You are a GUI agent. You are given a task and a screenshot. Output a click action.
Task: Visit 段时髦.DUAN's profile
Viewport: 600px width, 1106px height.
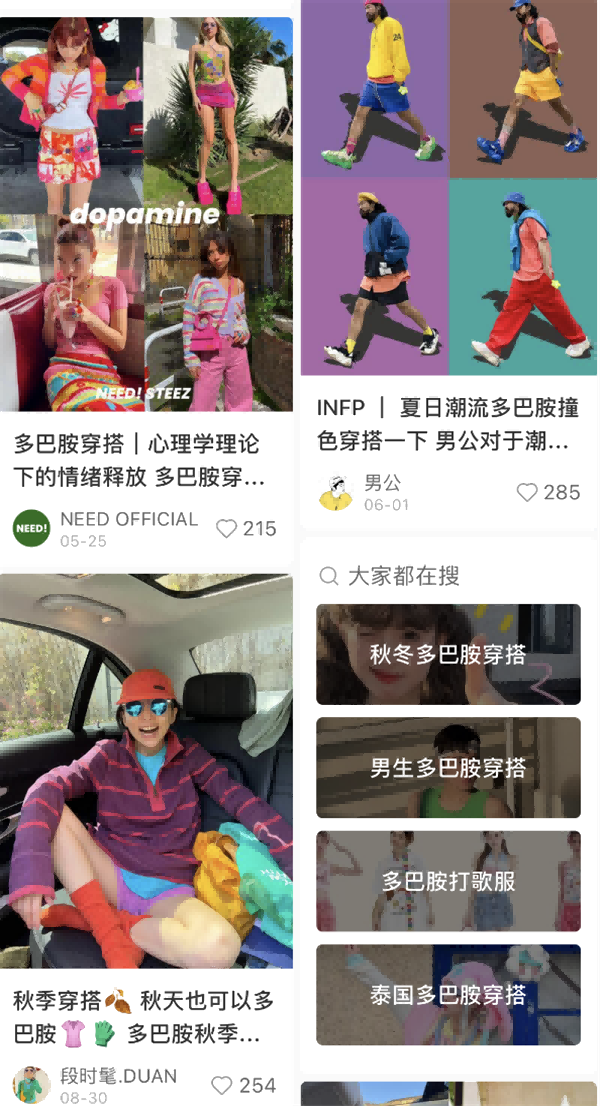click(31, 1085)
